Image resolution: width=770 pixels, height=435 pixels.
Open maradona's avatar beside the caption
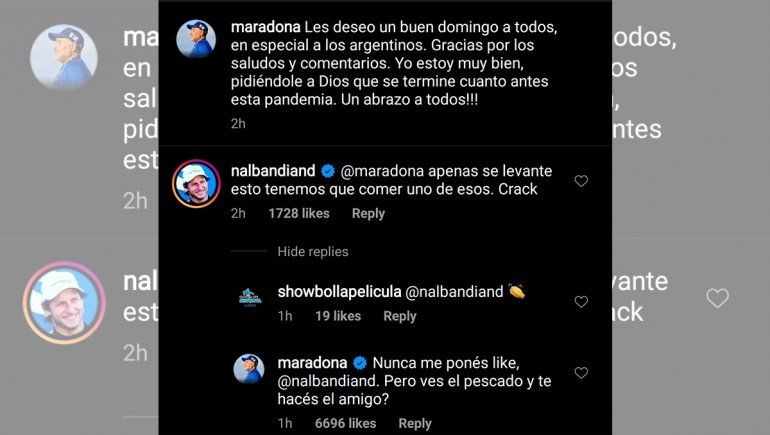pyautogui.click(x=196, y=38)
